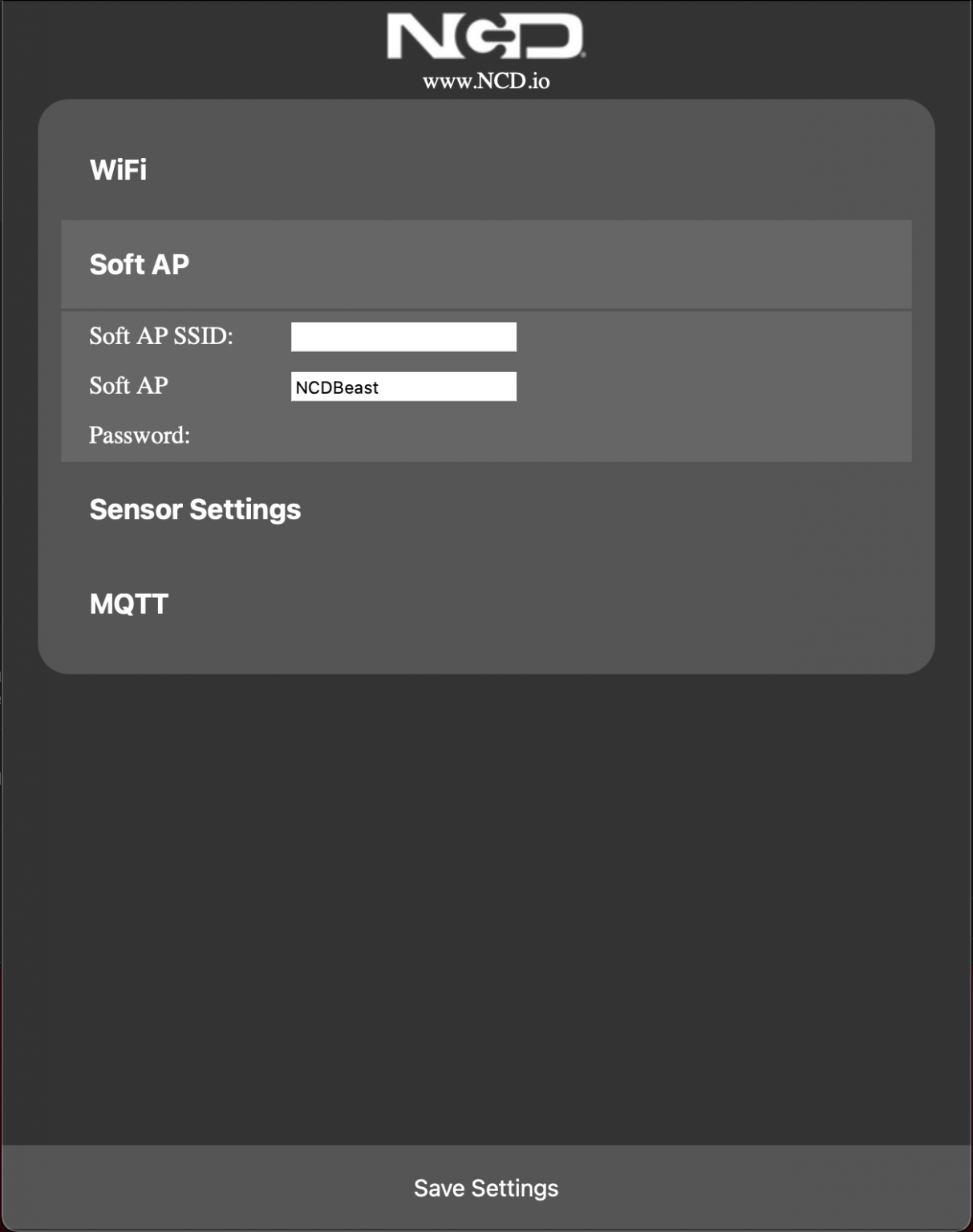Click inside the Soft AP SSID field
Viewport: 973px width, 1232px height.
[403, 337]
